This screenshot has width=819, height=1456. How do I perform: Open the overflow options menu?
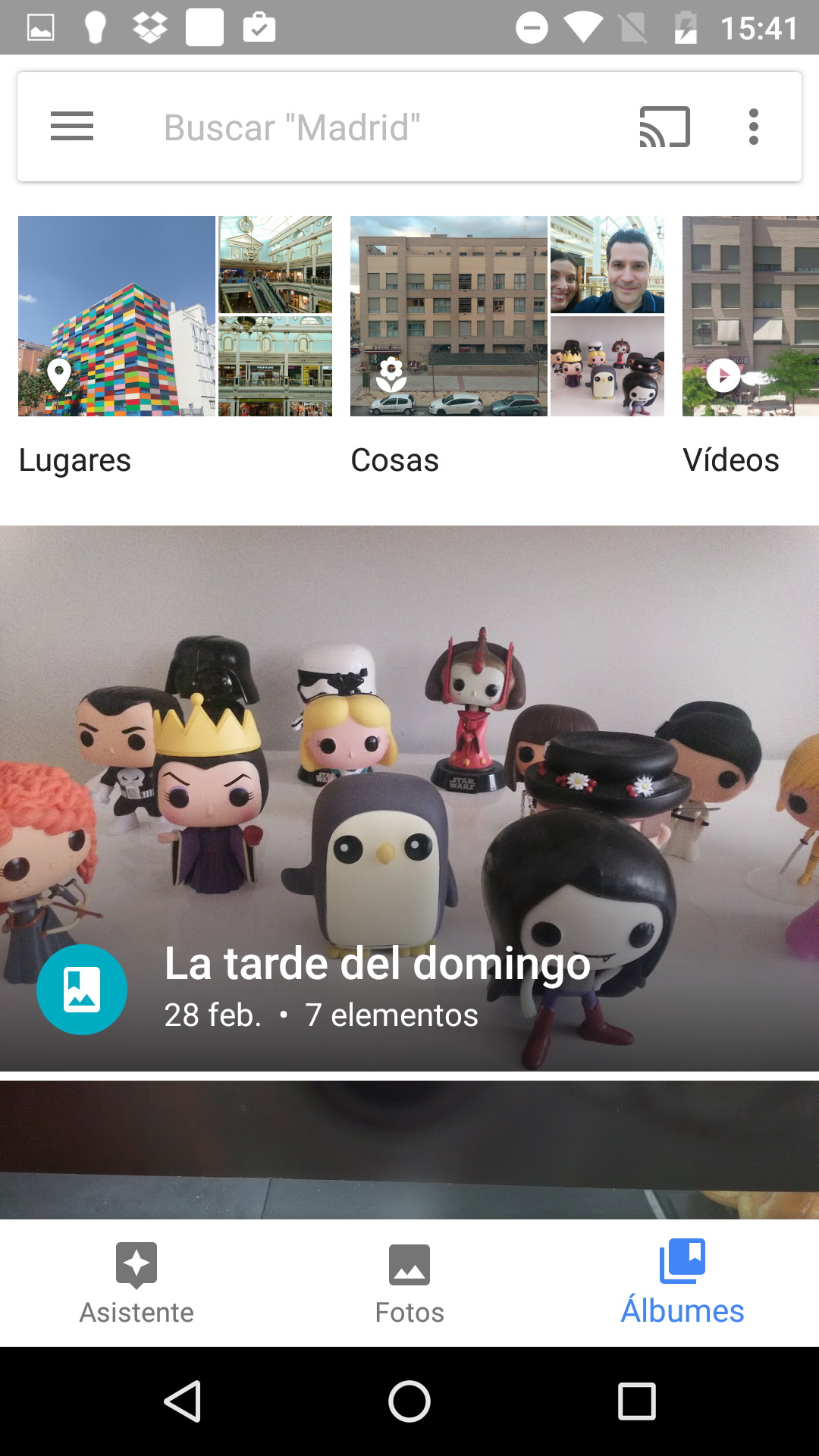pyautogui.click(x=753, y=127)
